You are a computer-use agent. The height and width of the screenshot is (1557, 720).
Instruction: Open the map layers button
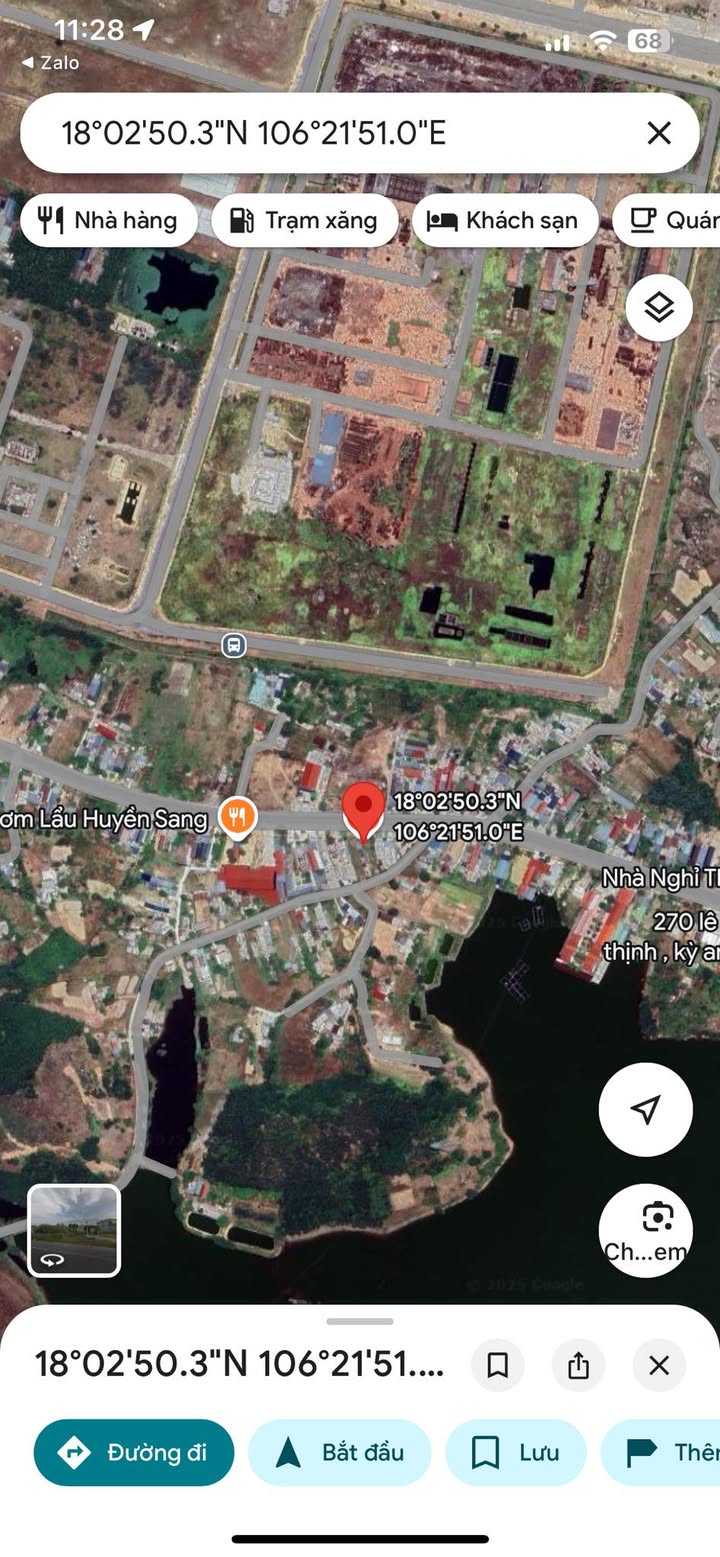pyautogui.click(x=659, y=308)
